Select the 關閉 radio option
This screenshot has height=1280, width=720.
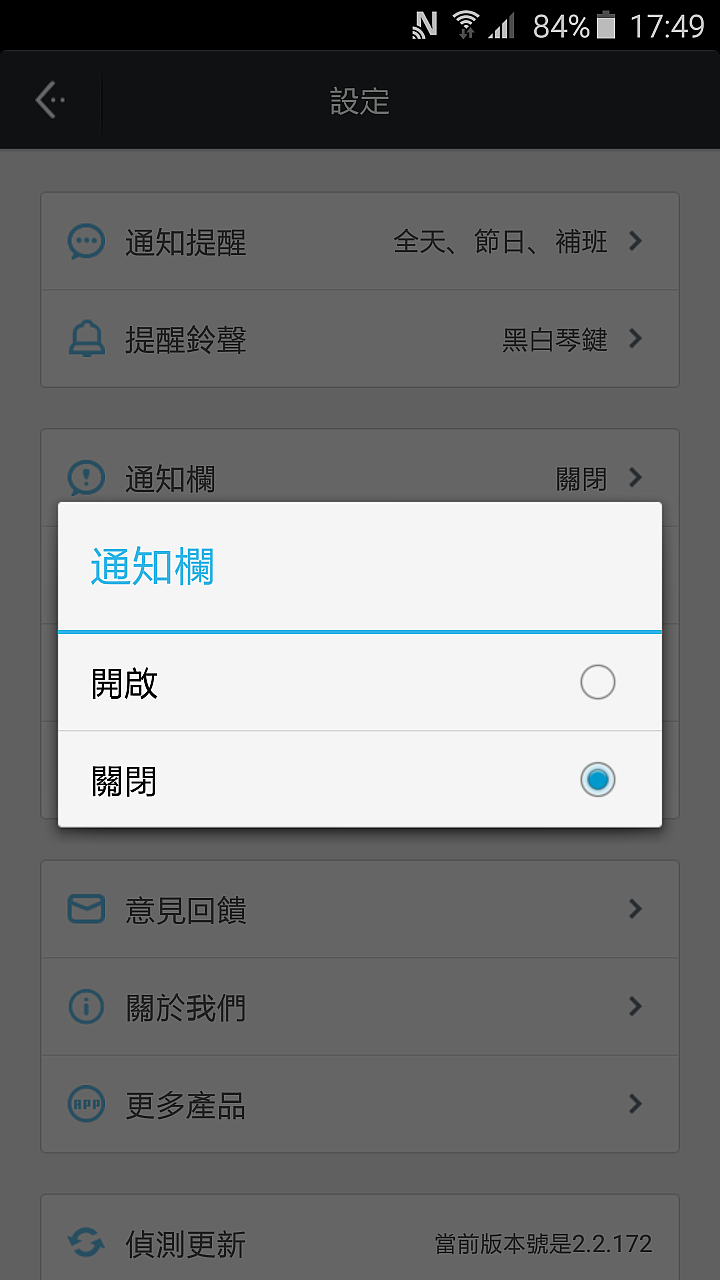pyautogui.click(x=597, y=780)
